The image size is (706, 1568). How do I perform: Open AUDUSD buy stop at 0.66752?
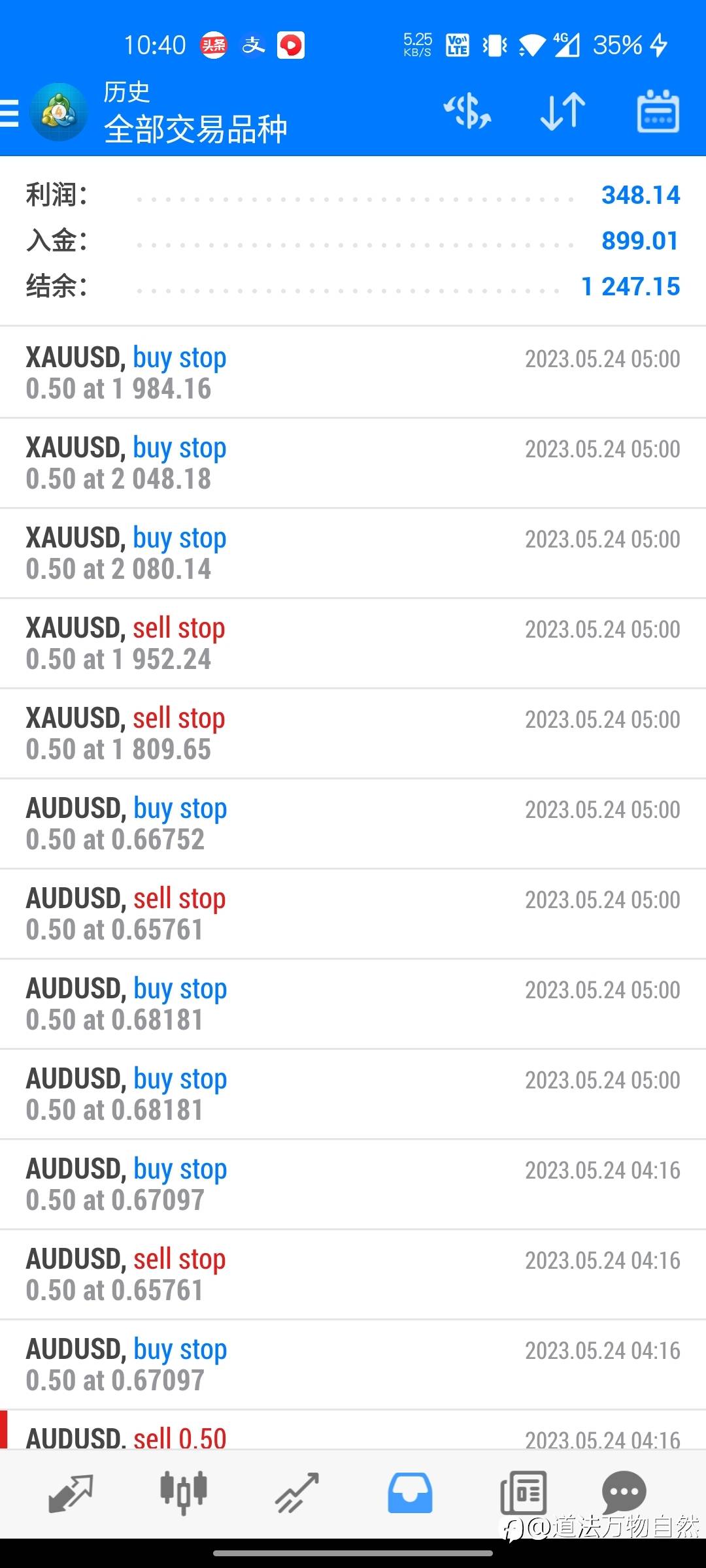click(353, 823)
